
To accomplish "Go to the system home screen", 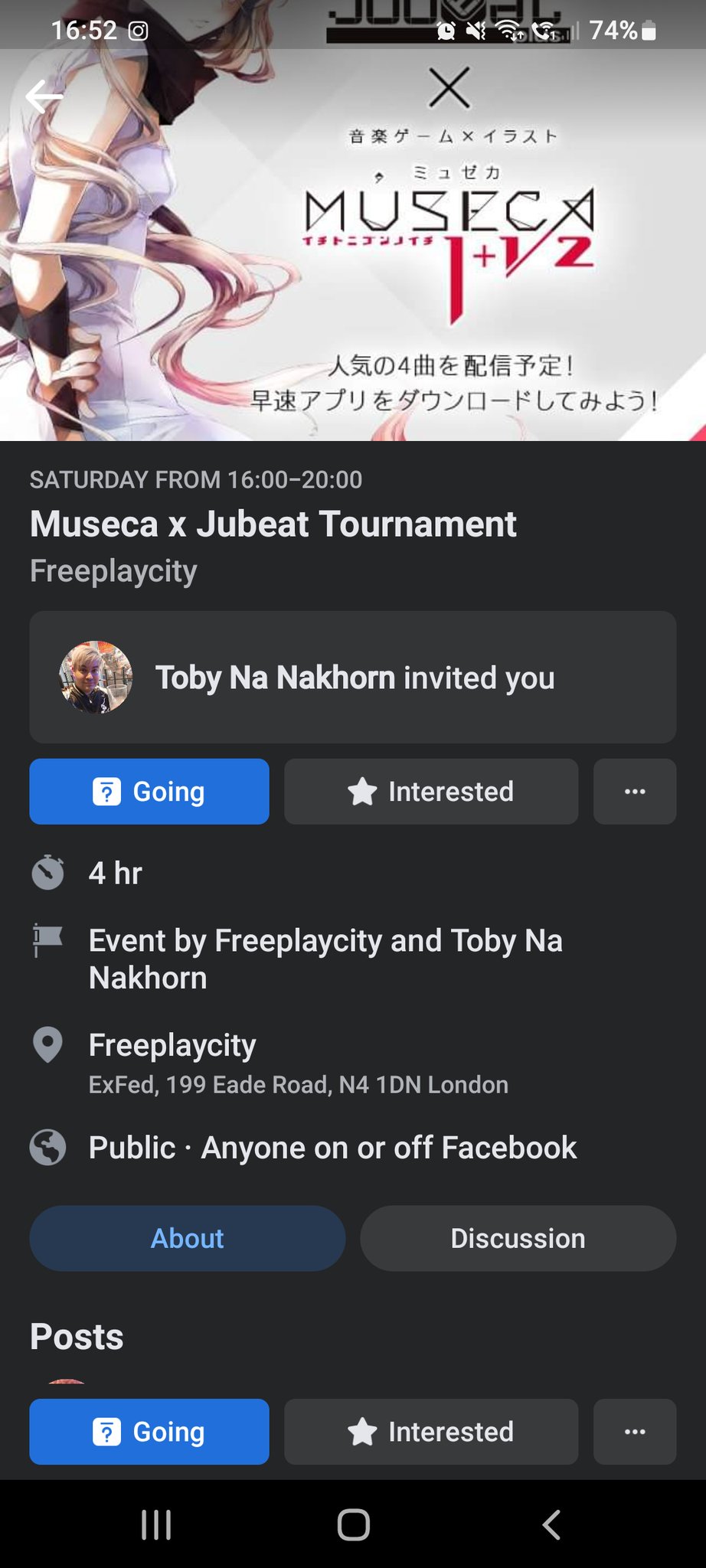I will pos(353,1524).
